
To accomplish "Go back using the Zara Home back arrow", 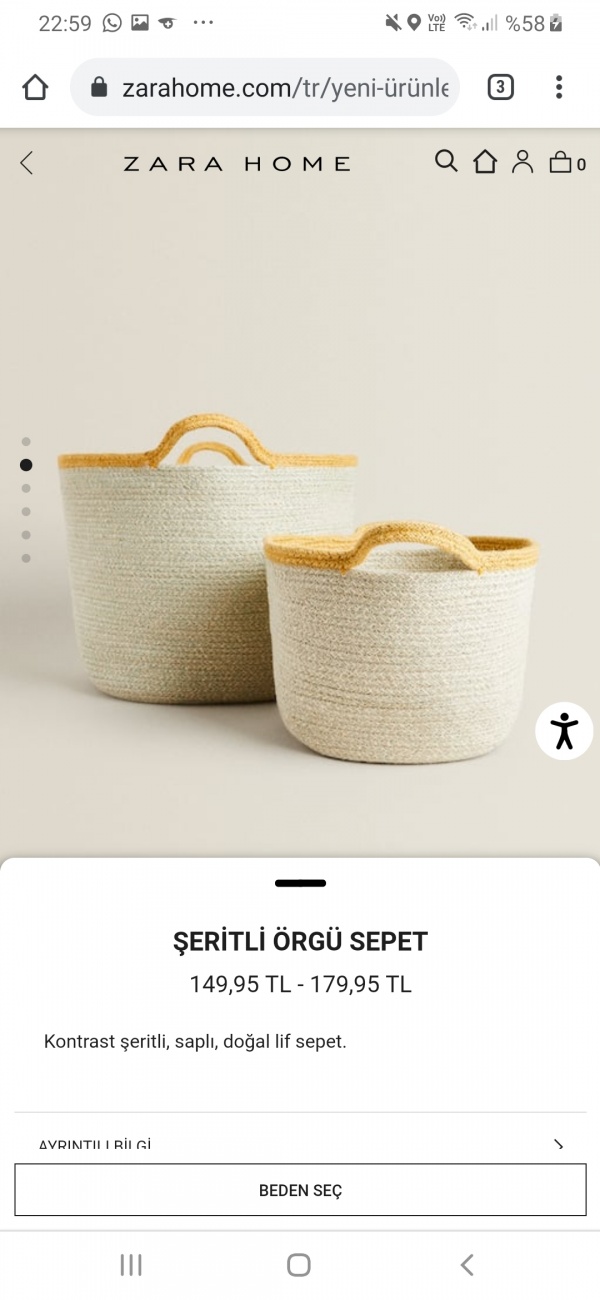I will 27,163.
